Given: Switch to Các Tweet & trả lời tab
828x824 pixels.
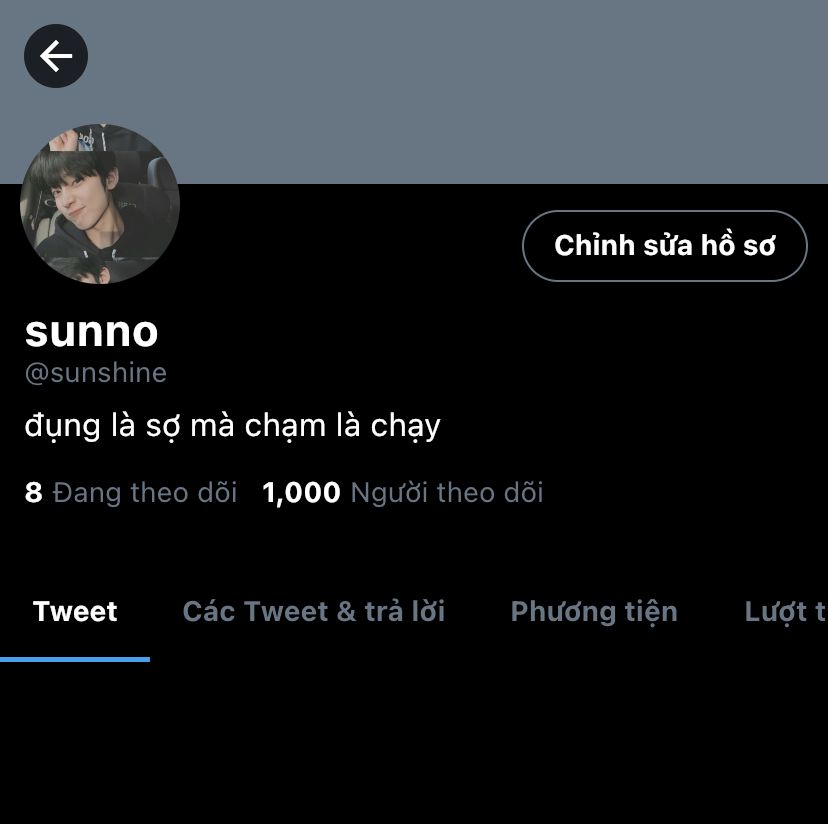Looking at the screenshot, I should [313, 612].
